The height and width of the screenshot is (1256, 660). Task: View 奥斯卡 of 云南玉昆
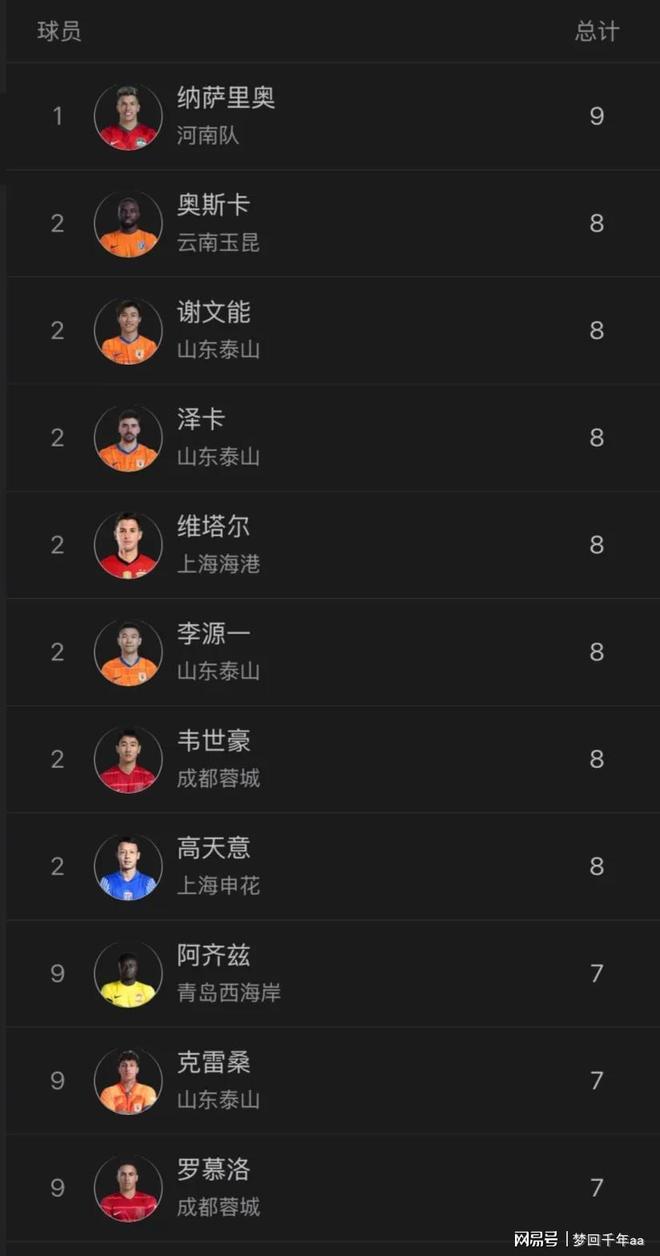click(x=213, y=206)
